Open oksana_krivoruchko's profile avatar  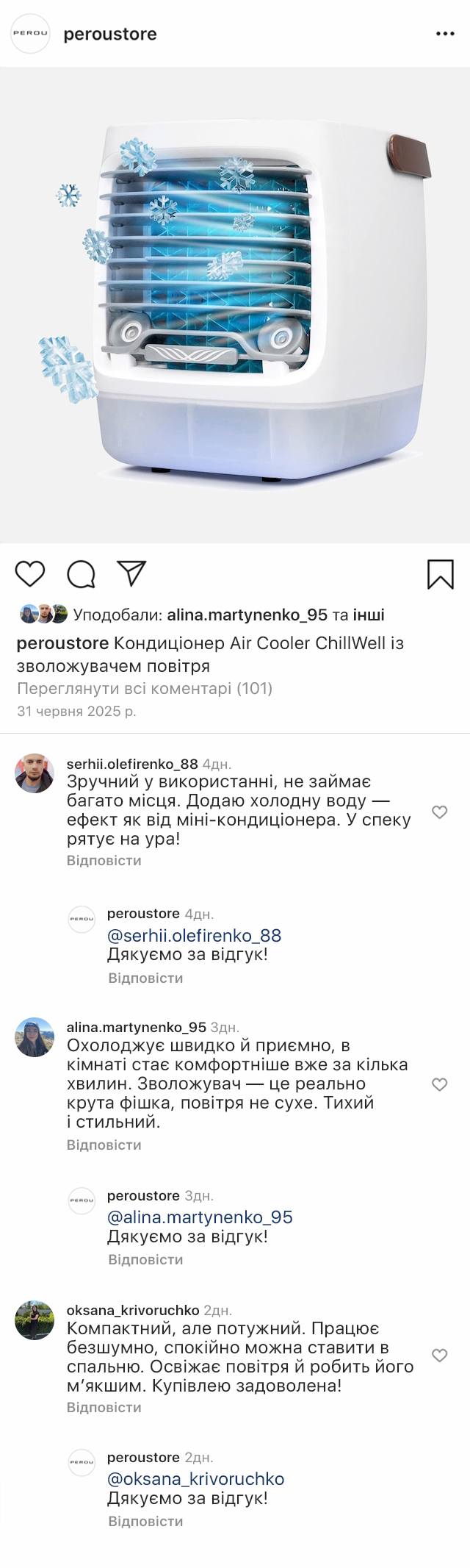click(x=35, y=1320)
